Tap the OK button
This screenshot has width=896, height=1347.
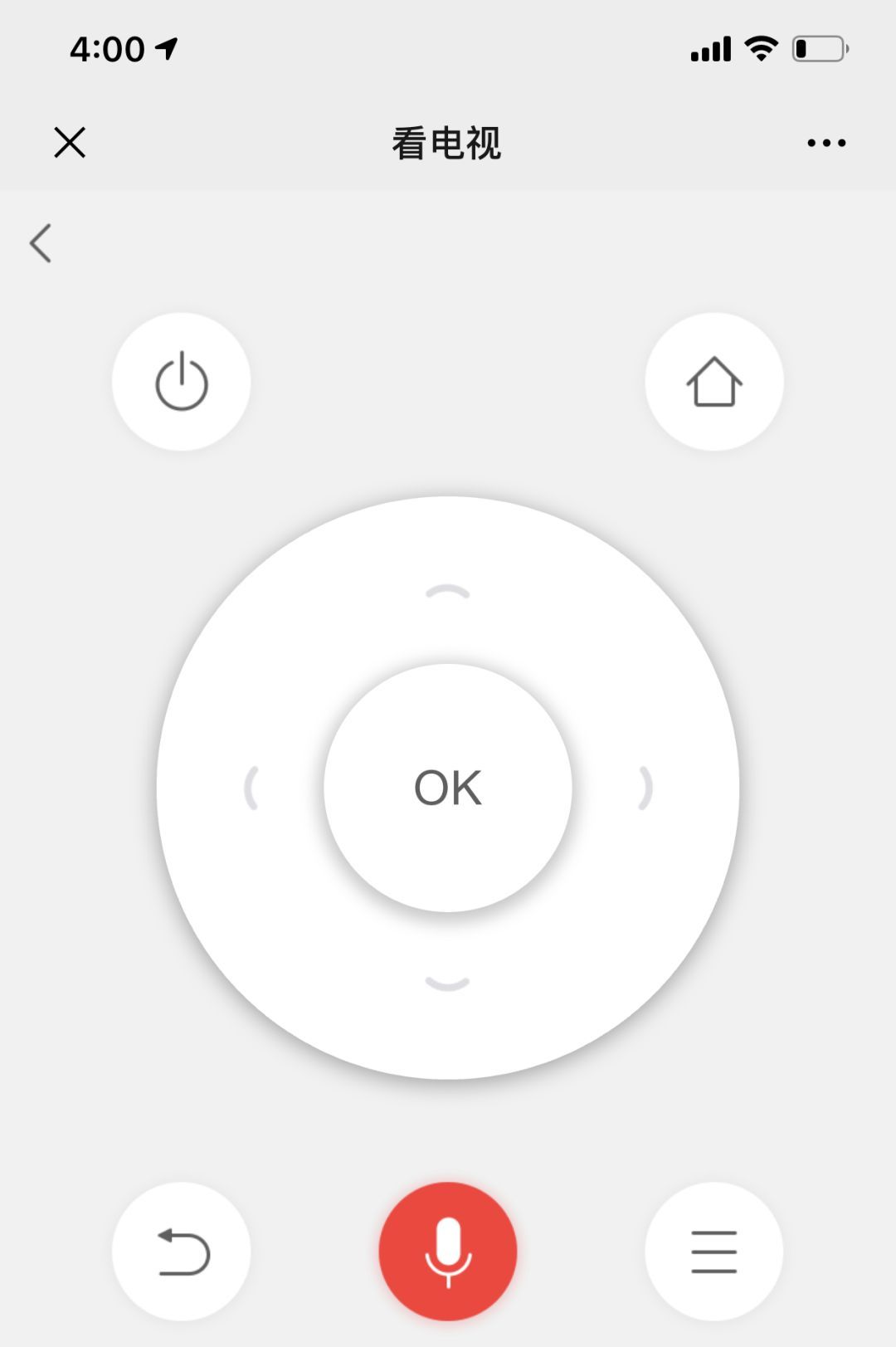(x=448, y=788)
